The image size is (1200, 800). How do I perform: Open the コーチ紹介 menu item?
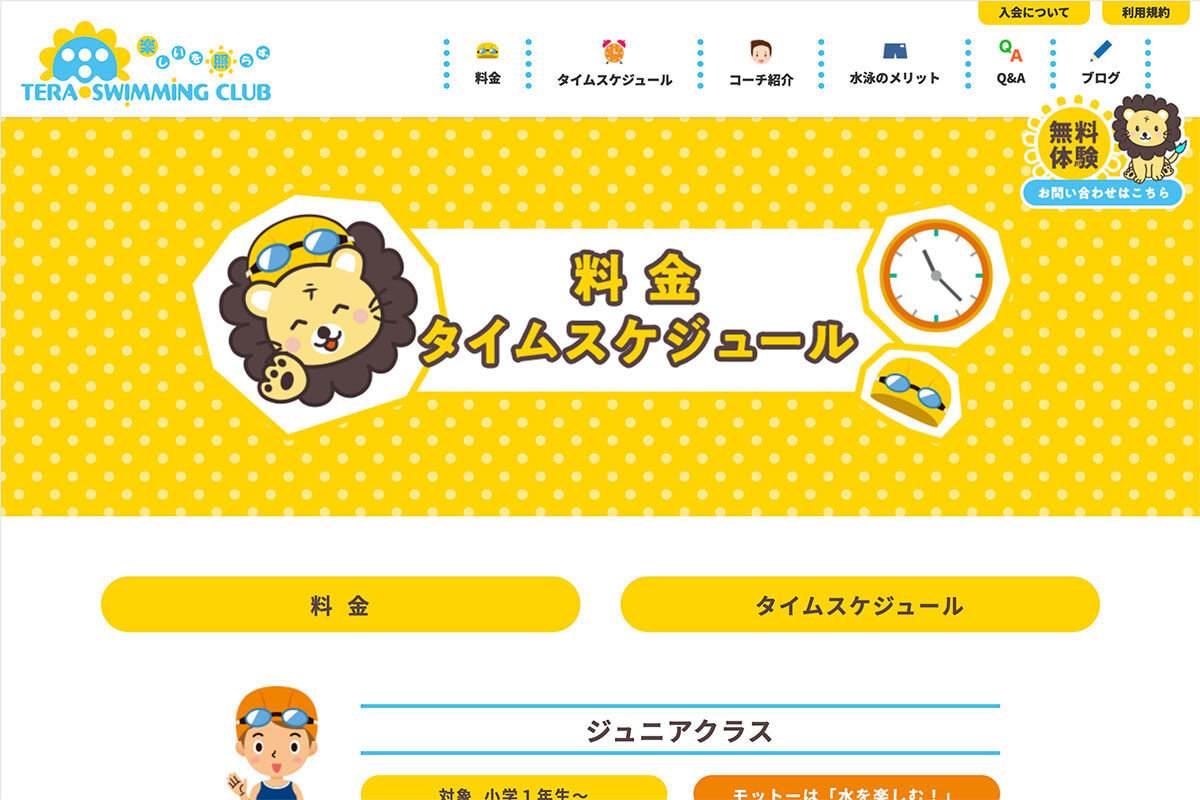[760, 65]
